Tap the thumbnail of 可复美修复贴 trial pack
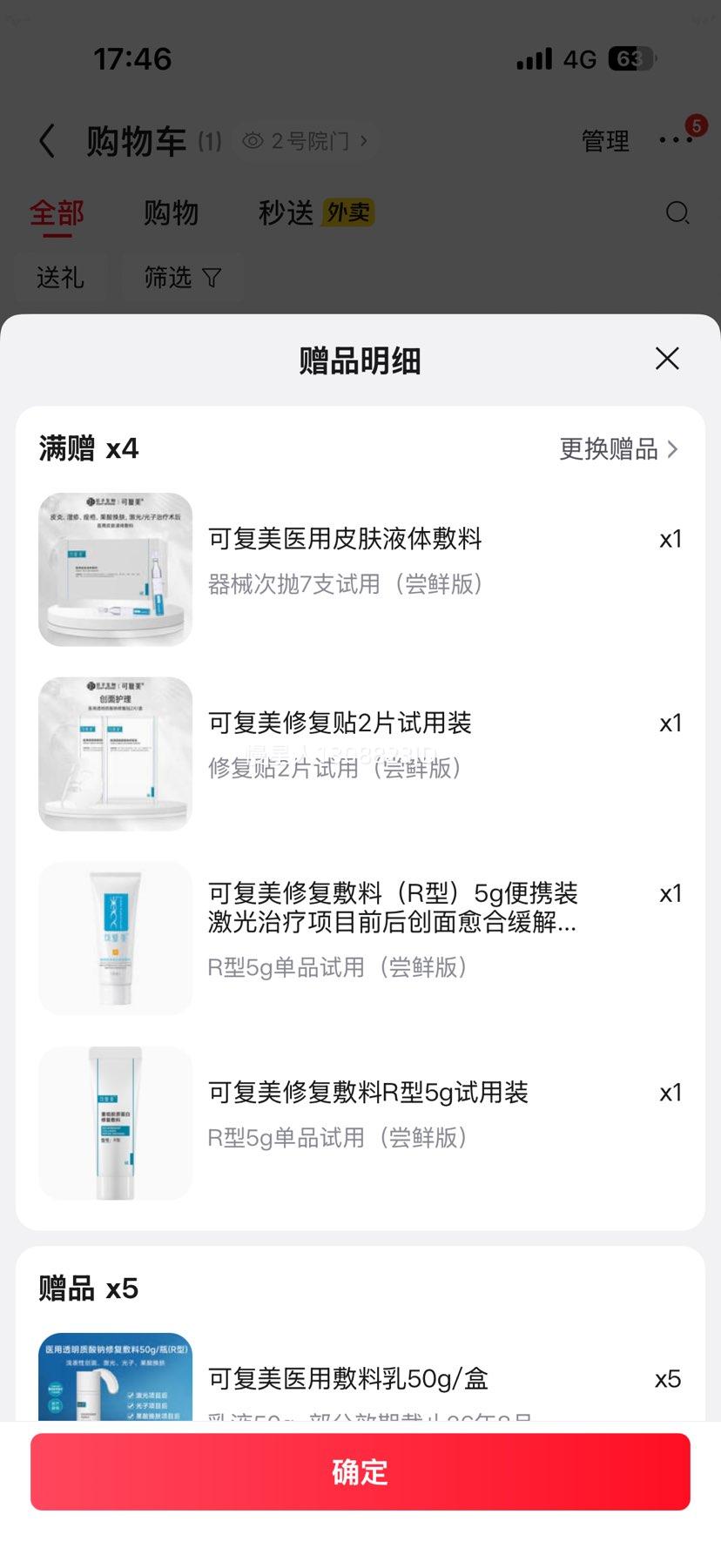721x1568 pixels. coord(114,752)
